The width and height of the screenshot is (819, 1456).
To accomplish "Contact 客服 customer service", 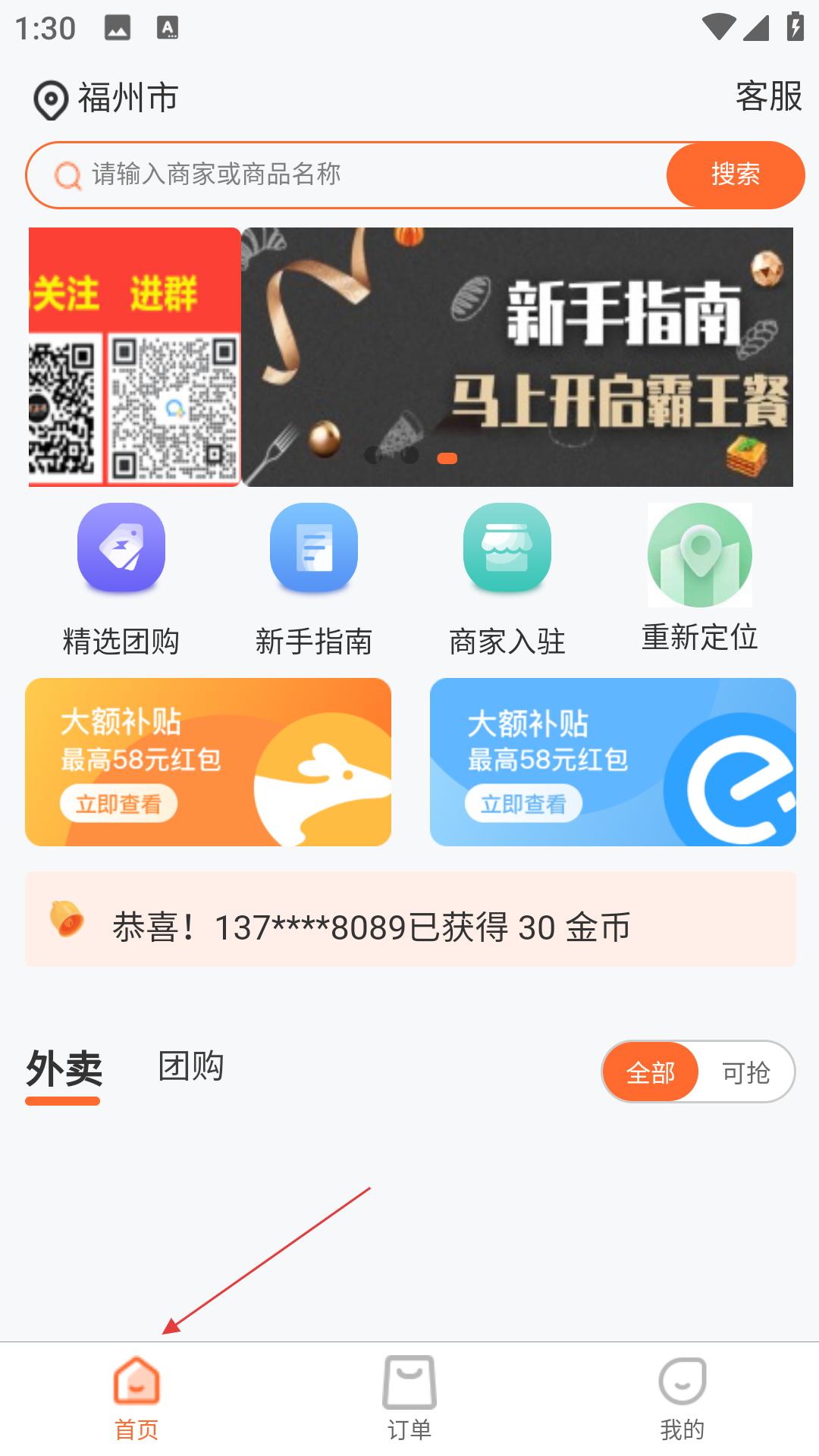I will 768,97.
